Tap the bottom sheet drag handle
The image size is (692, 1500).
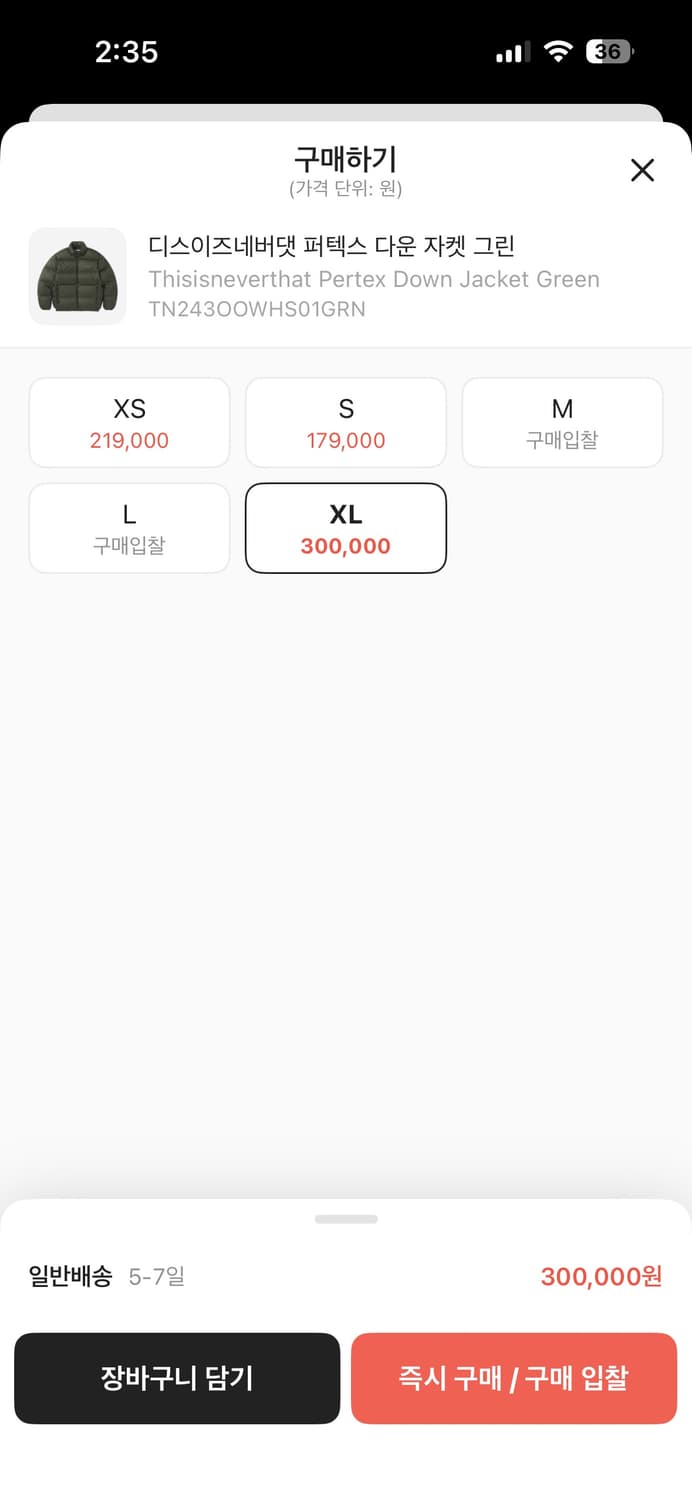coord(346,1219)
